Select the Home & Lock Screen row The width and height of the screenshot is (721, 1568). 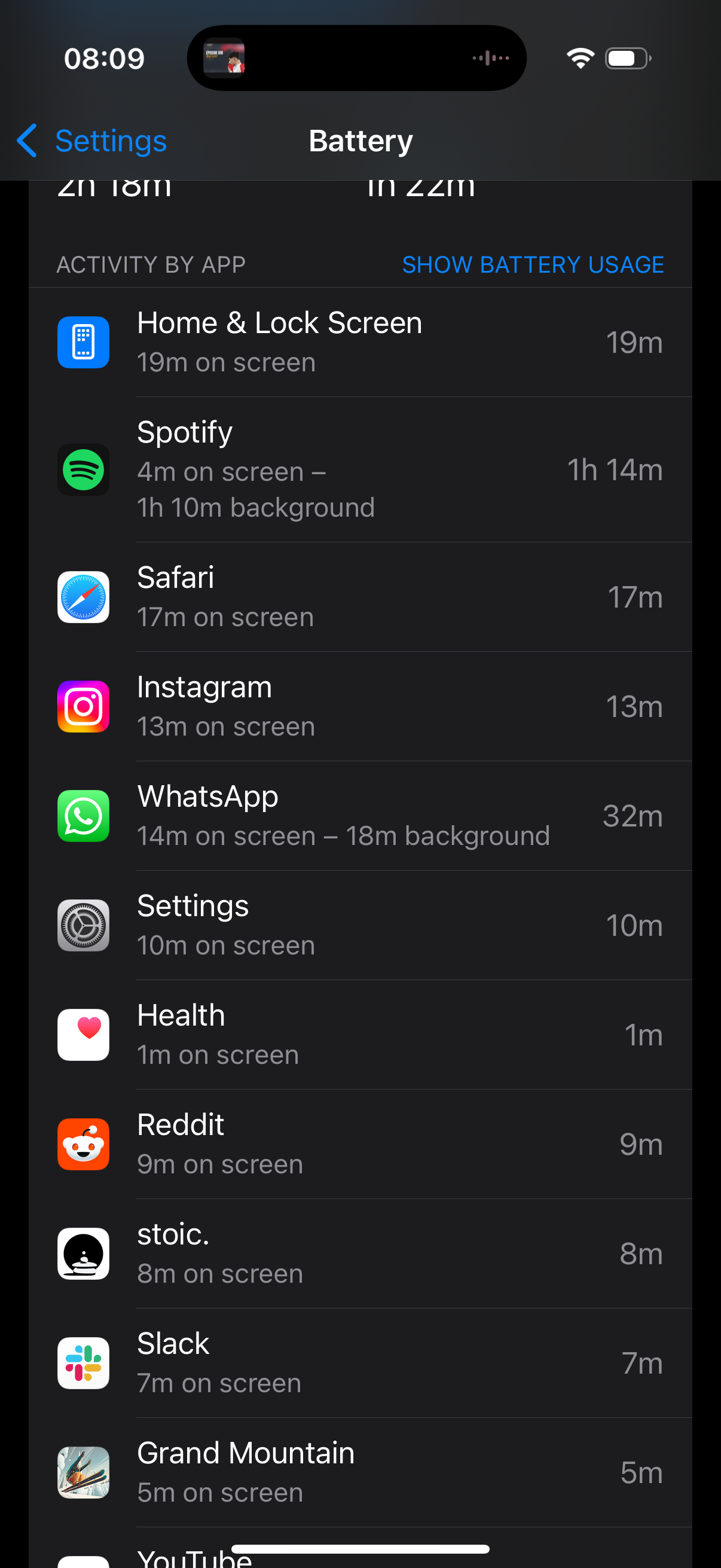point(360,342)
